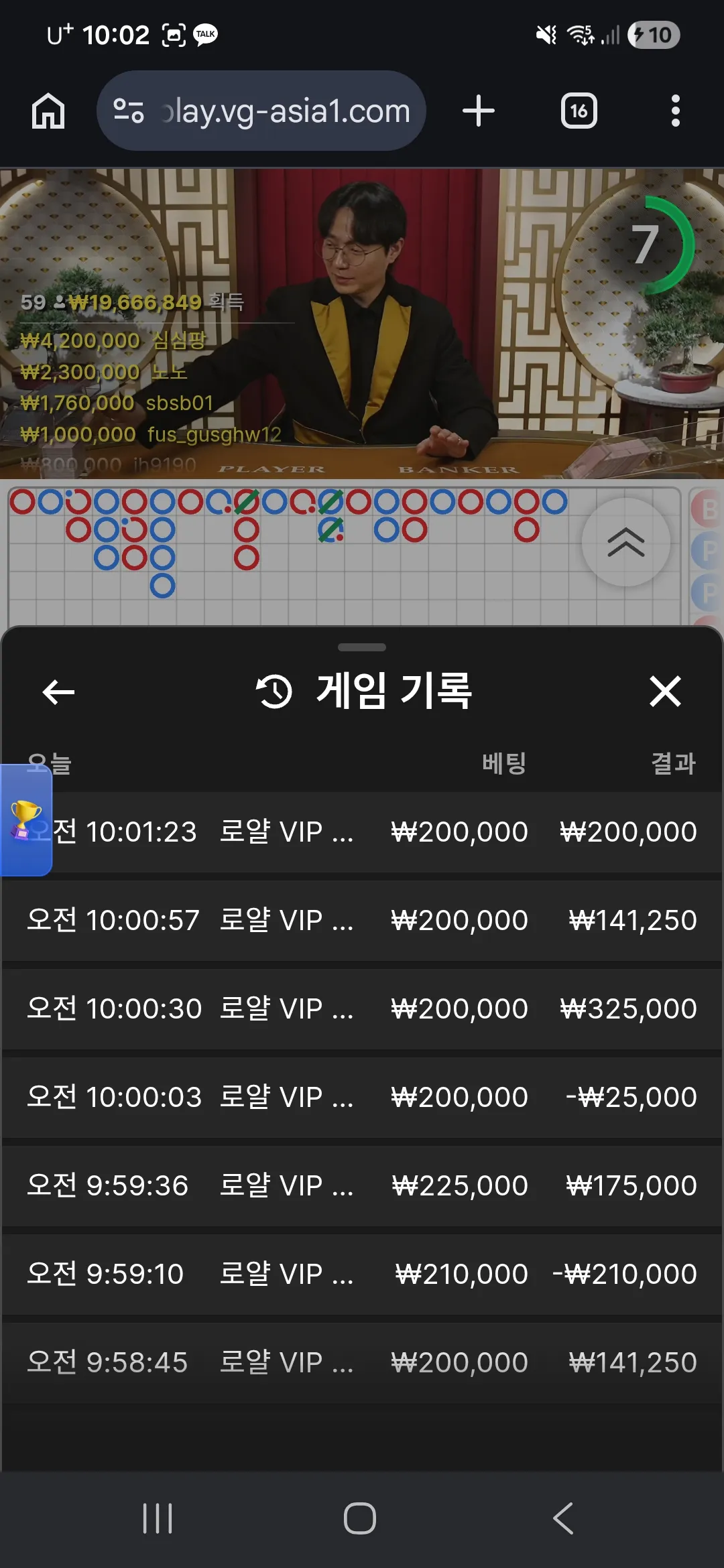Open the 10:00:57 game record
Screen dimensions: 724x1568
point(362,920)
